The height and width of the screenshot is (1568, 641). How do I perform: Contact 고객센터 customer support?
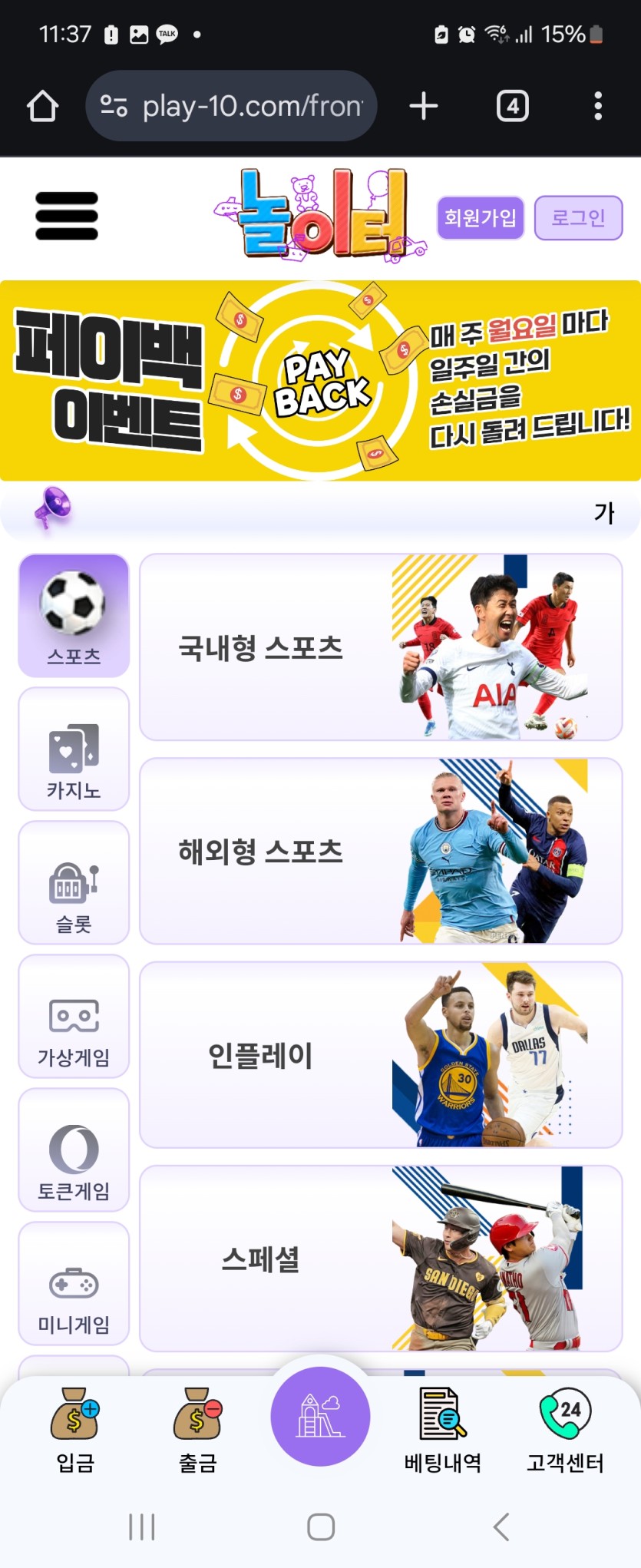565,1430
